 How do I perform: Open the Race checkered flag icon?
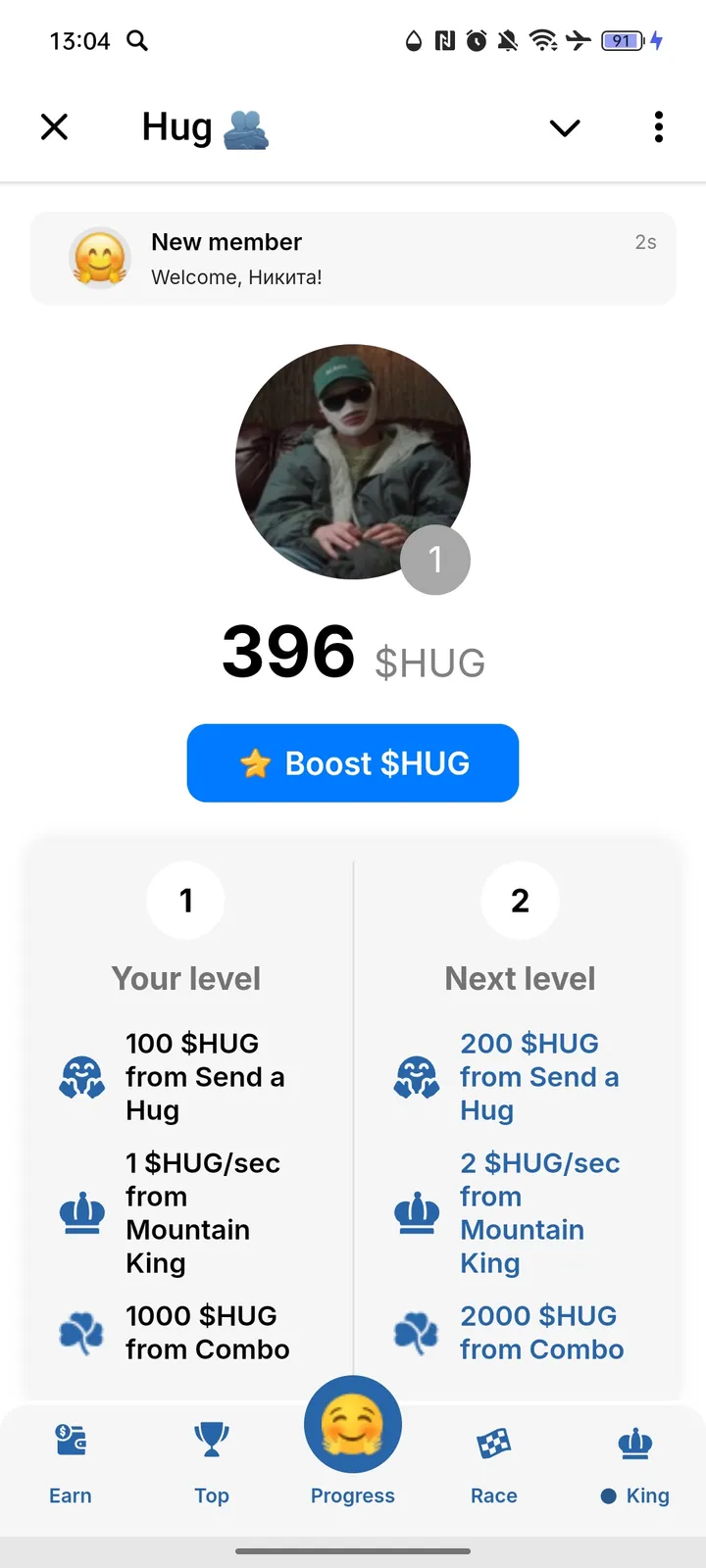493,1441
